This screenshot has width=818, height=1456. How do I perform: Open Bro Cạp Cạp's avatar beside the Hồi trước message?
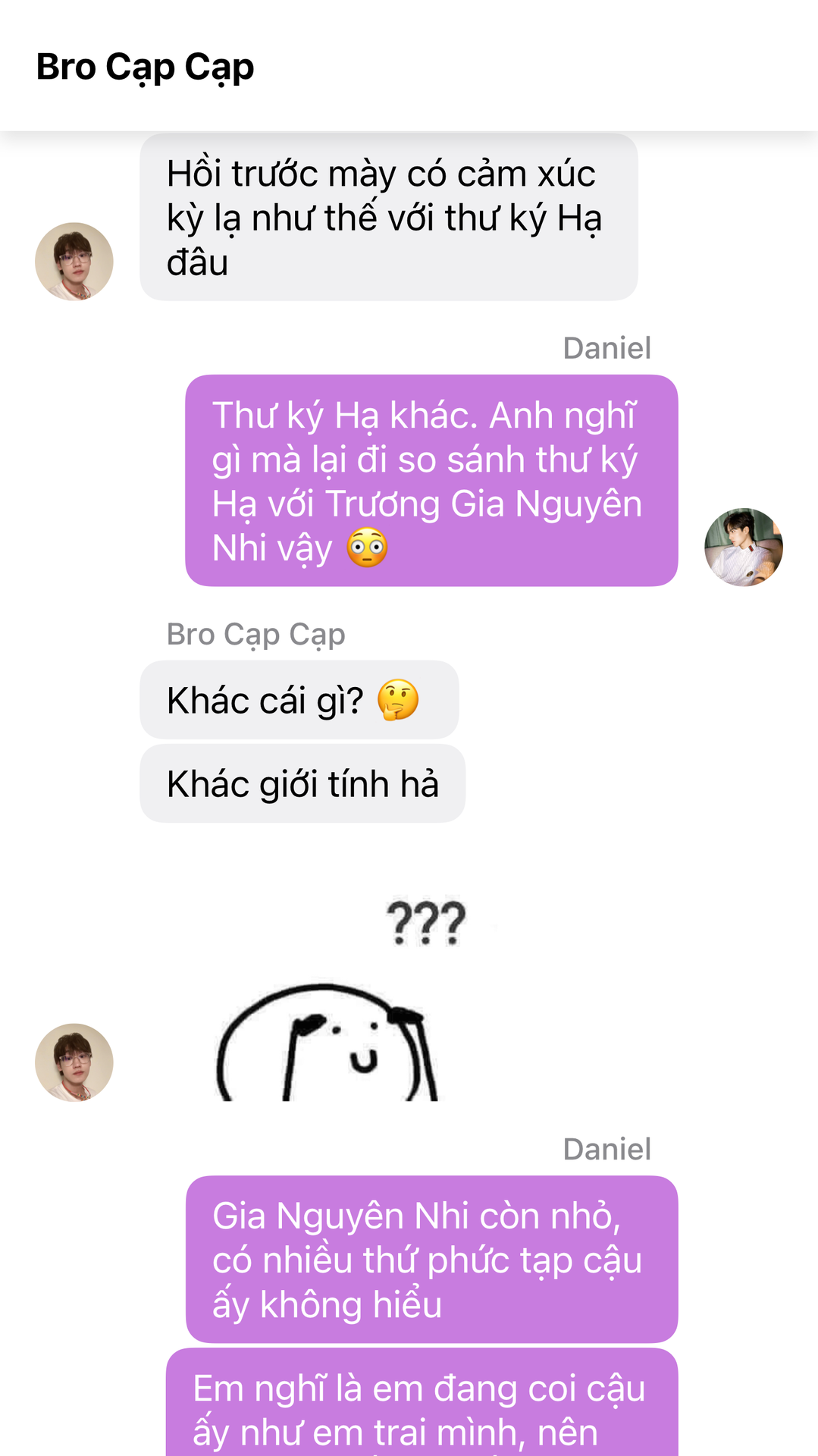(x=74, y=262)
